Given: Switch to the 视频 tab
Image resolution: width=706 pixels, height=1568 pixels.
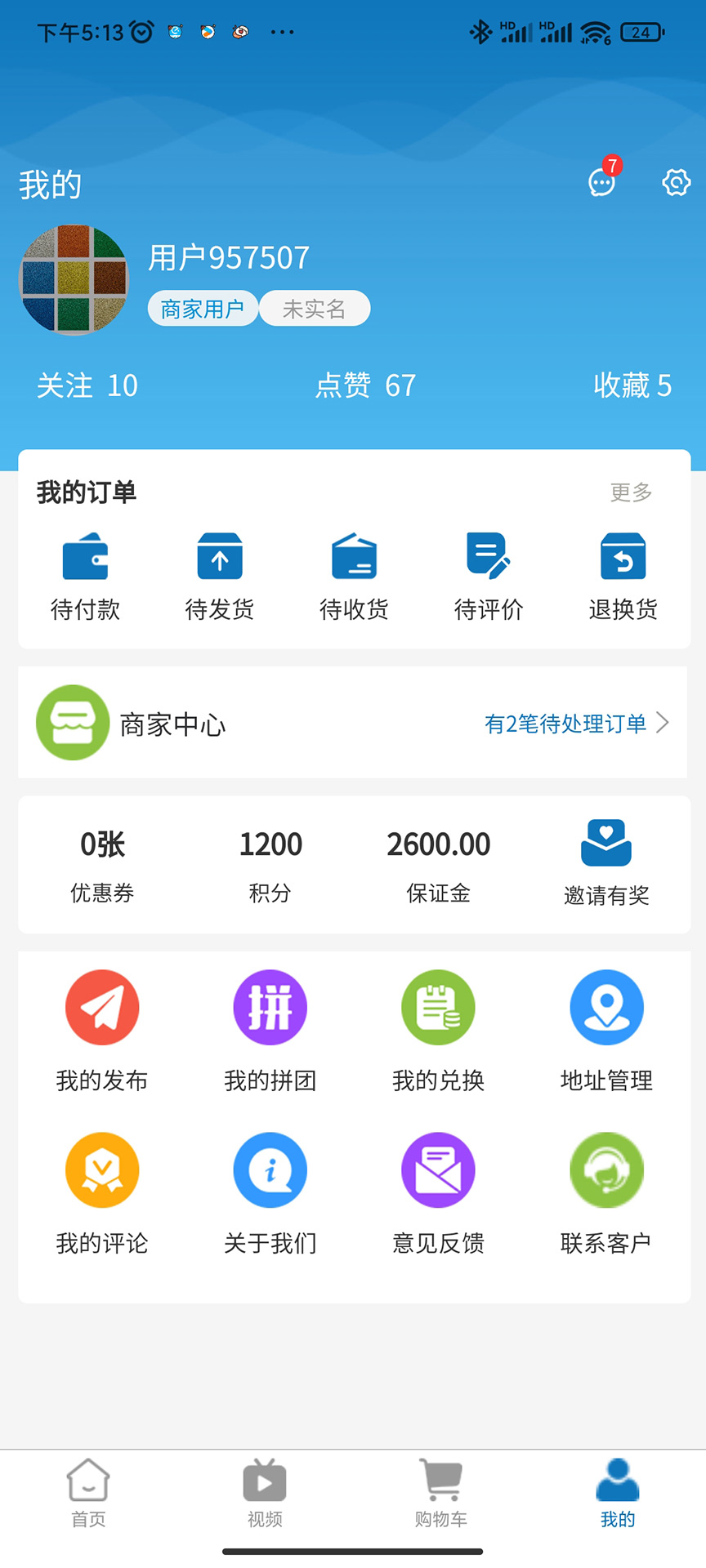Looking at the screenshot, I should click(265, 1492).
